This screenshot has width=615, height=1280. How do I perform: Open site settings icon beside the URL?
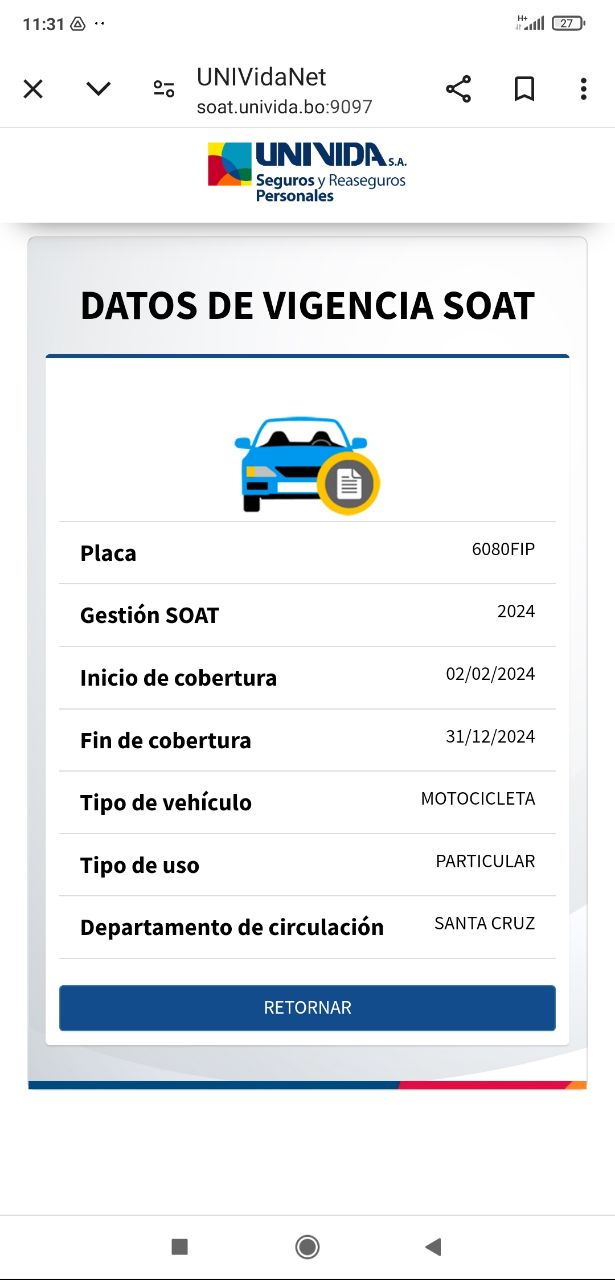[164, 89]
